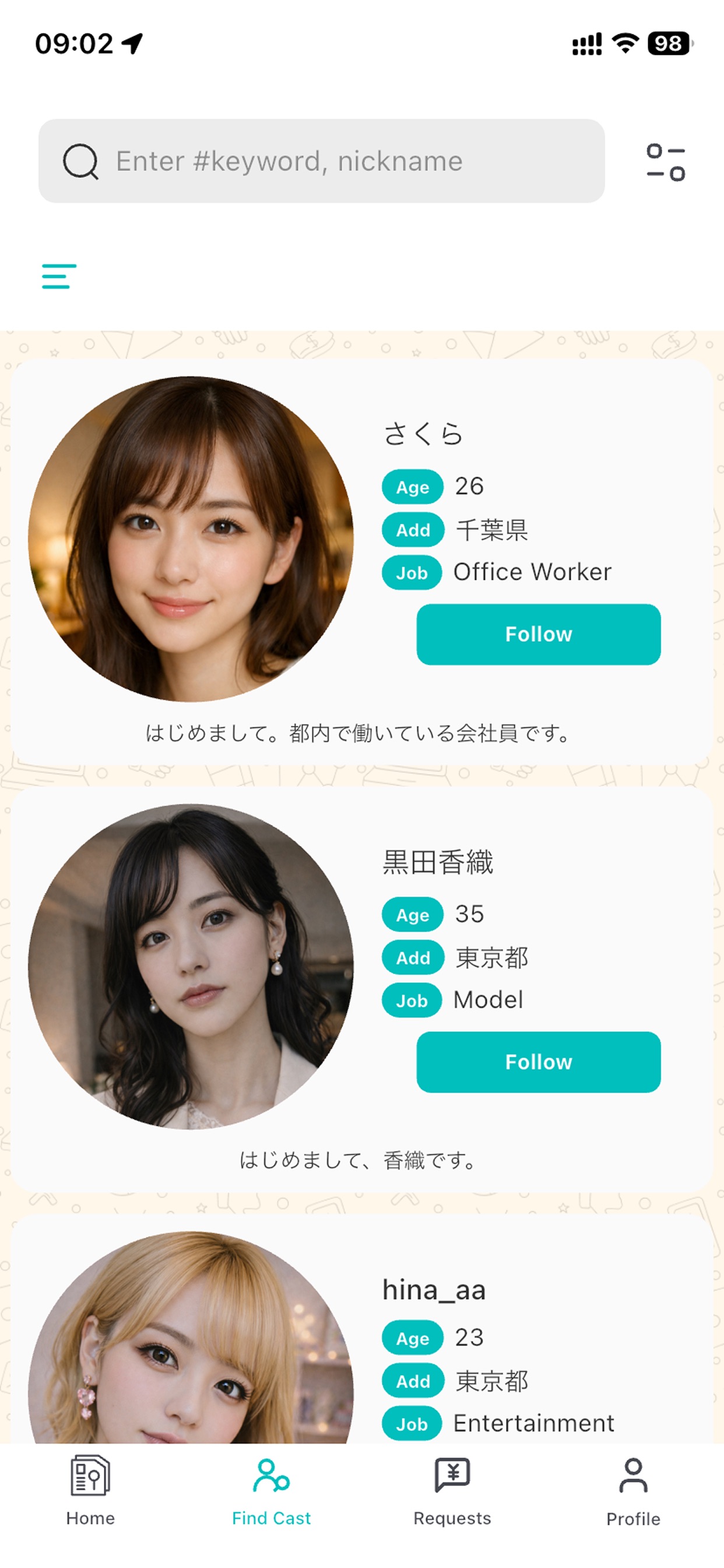The width and height of the screenshot is (724, 1568).
Task: Tap the location arrow icon near the clock
Action: 133,42
